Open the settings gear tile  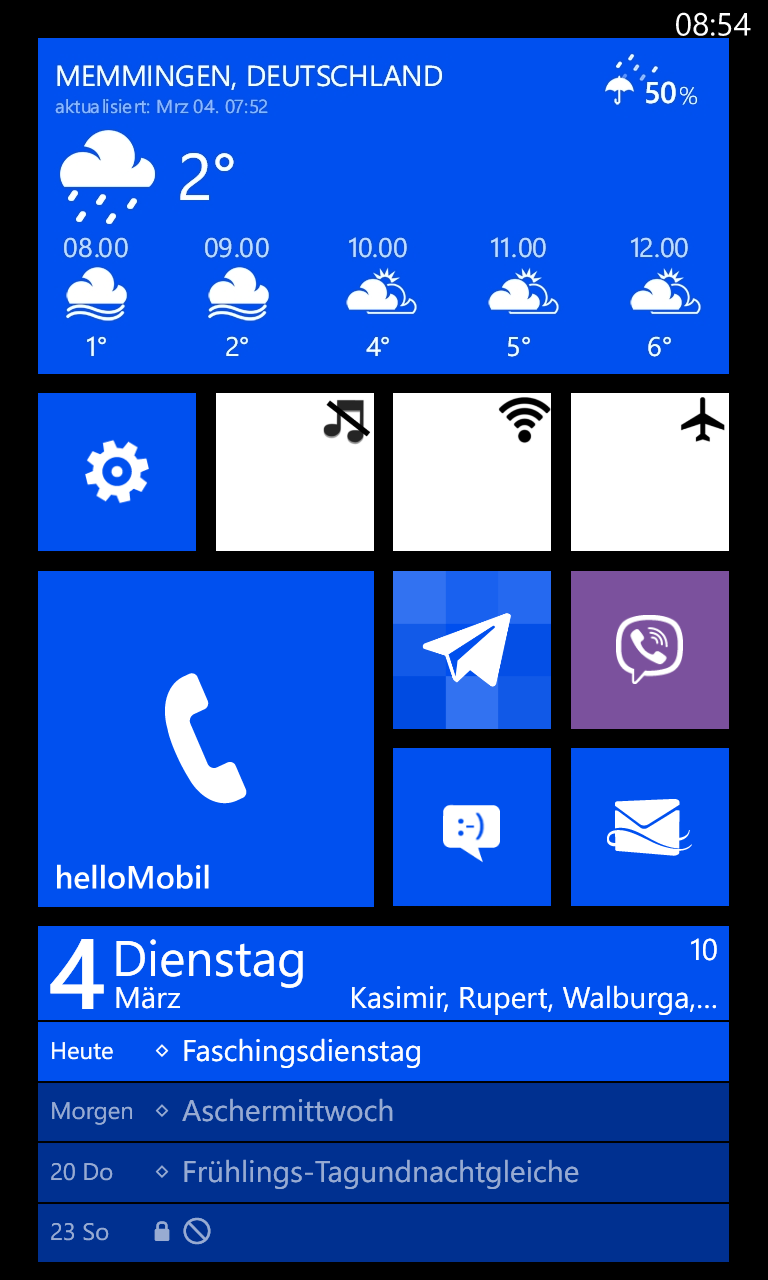(x=117, y=472)
